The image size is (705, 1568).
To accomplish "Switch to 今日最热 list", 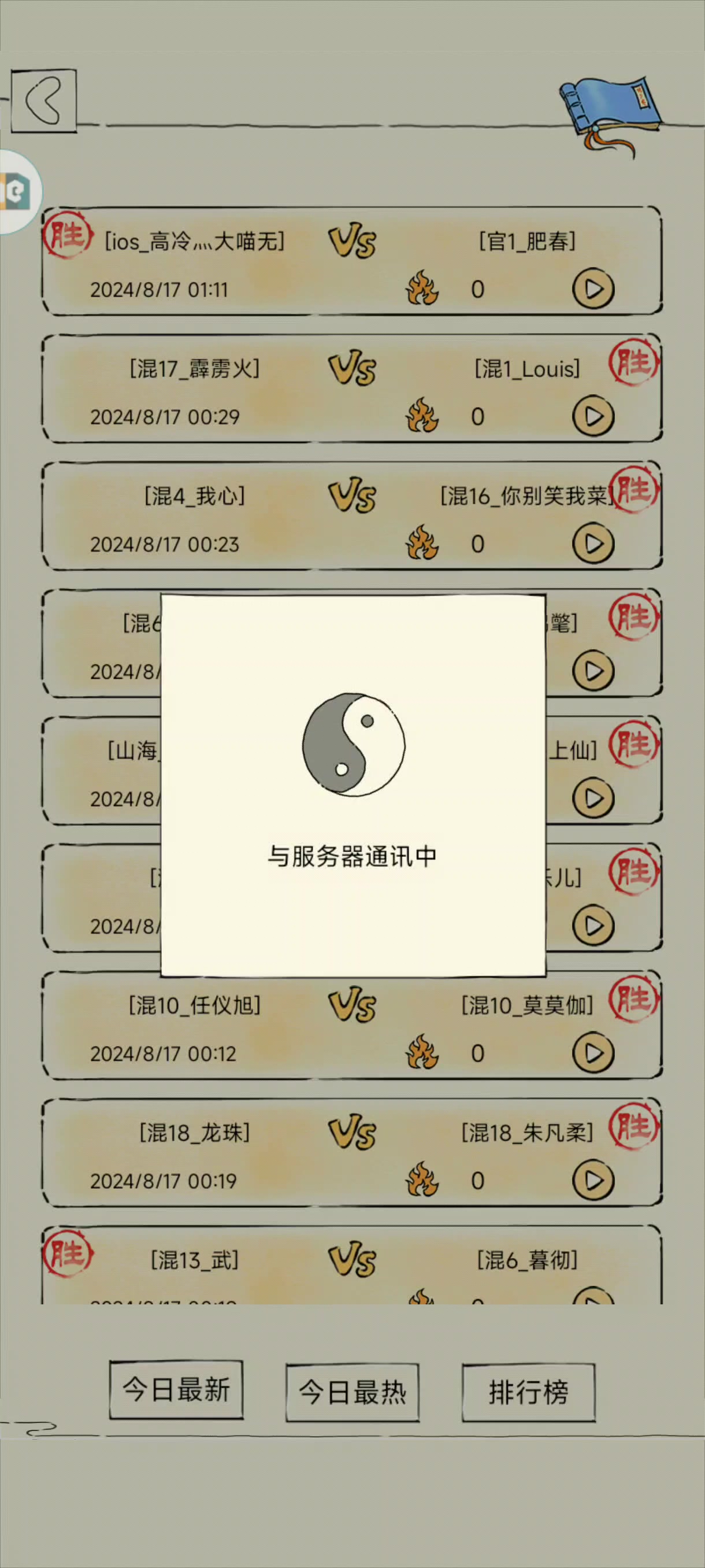I will pos(352,1392).
